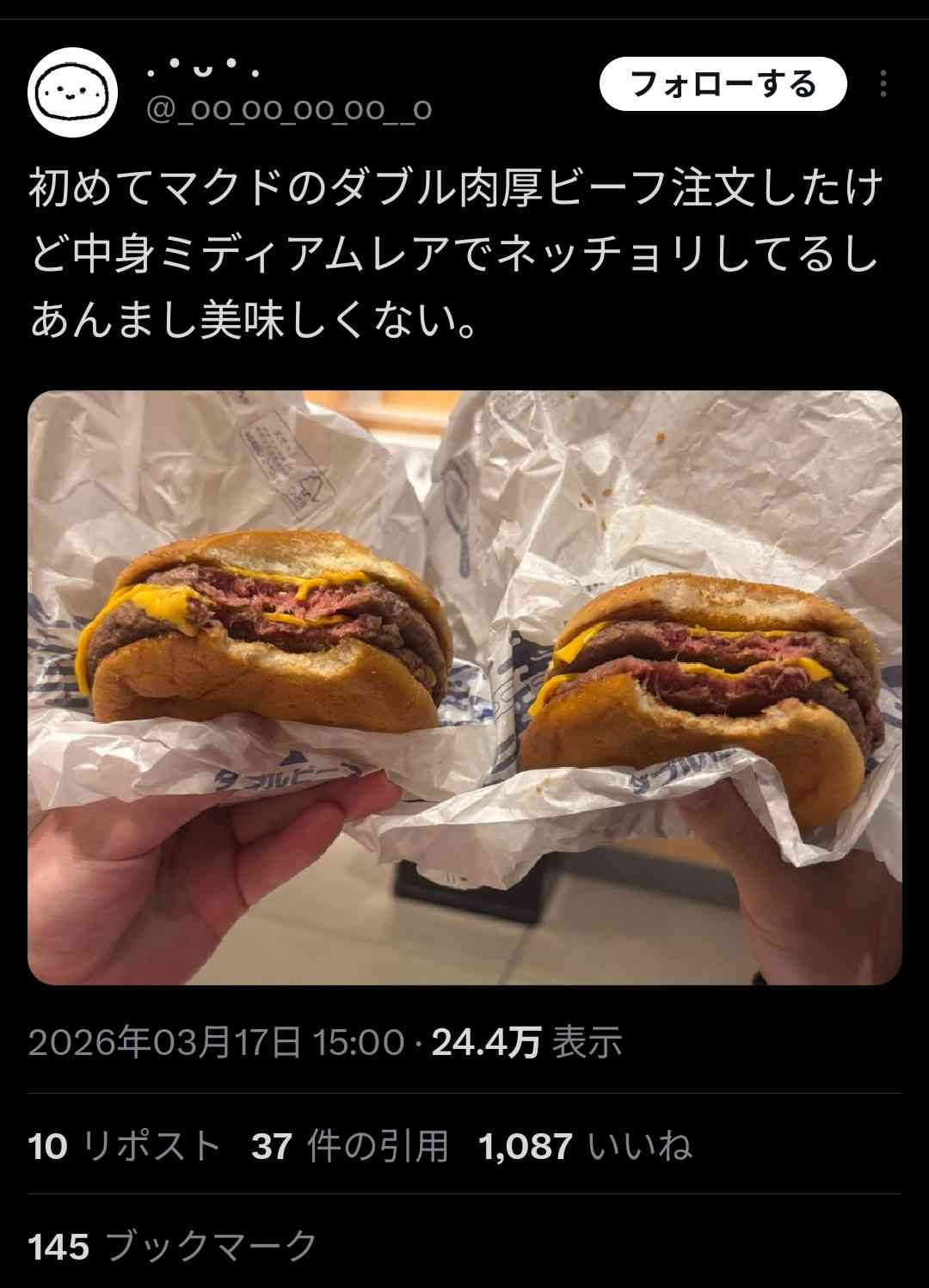Screen dimensions: 929x1288
Task: View the 37 件の引用 quotes
Action: 349,1146
